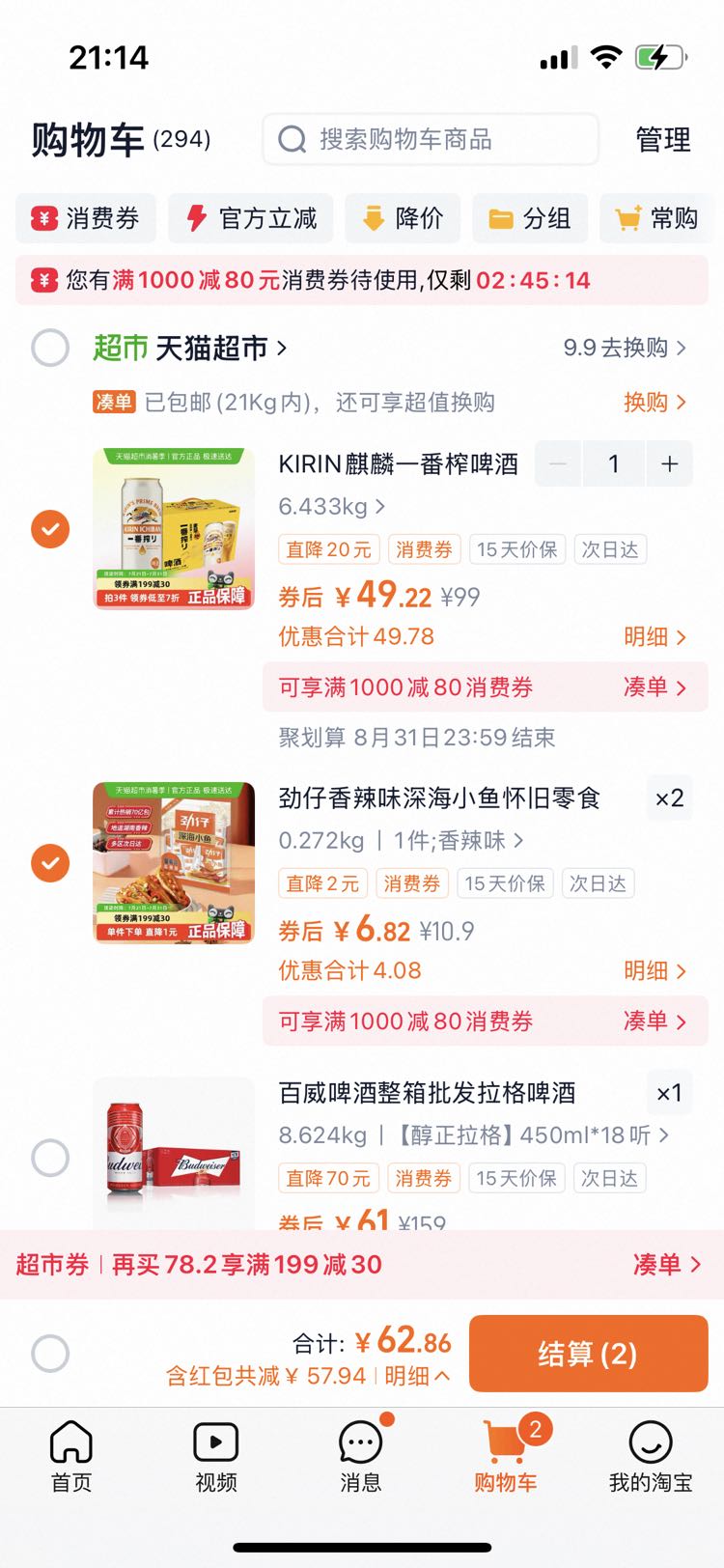
Task: Deselect 劲仔香辣味深海小鱼 item
Action: click(50, 863)
